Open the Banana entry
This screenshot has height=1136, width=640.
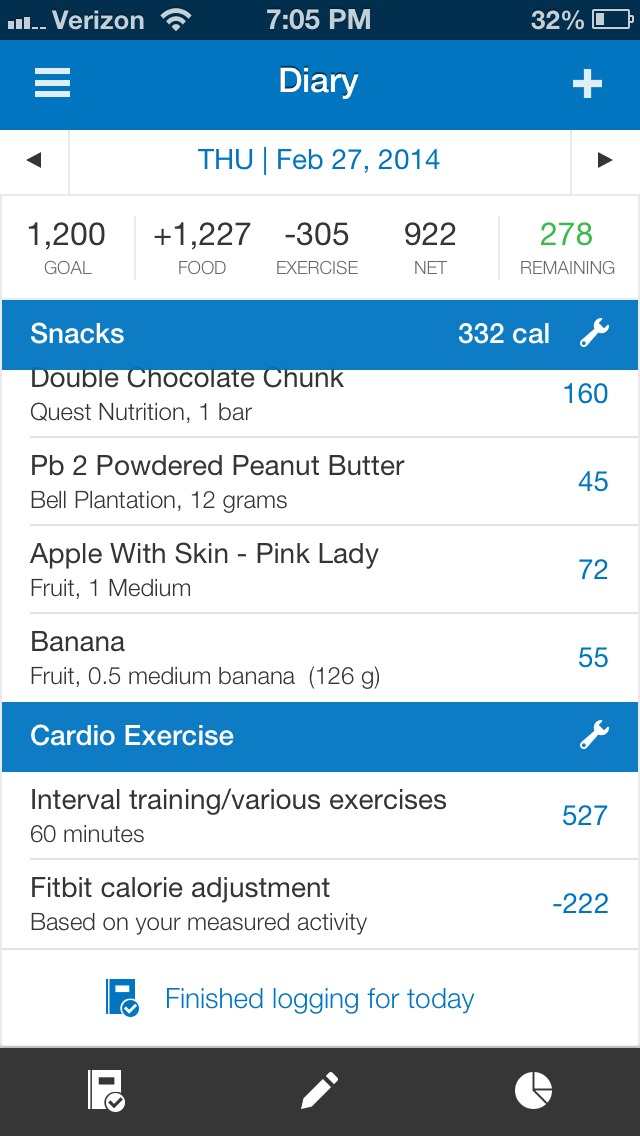(320, 658)
